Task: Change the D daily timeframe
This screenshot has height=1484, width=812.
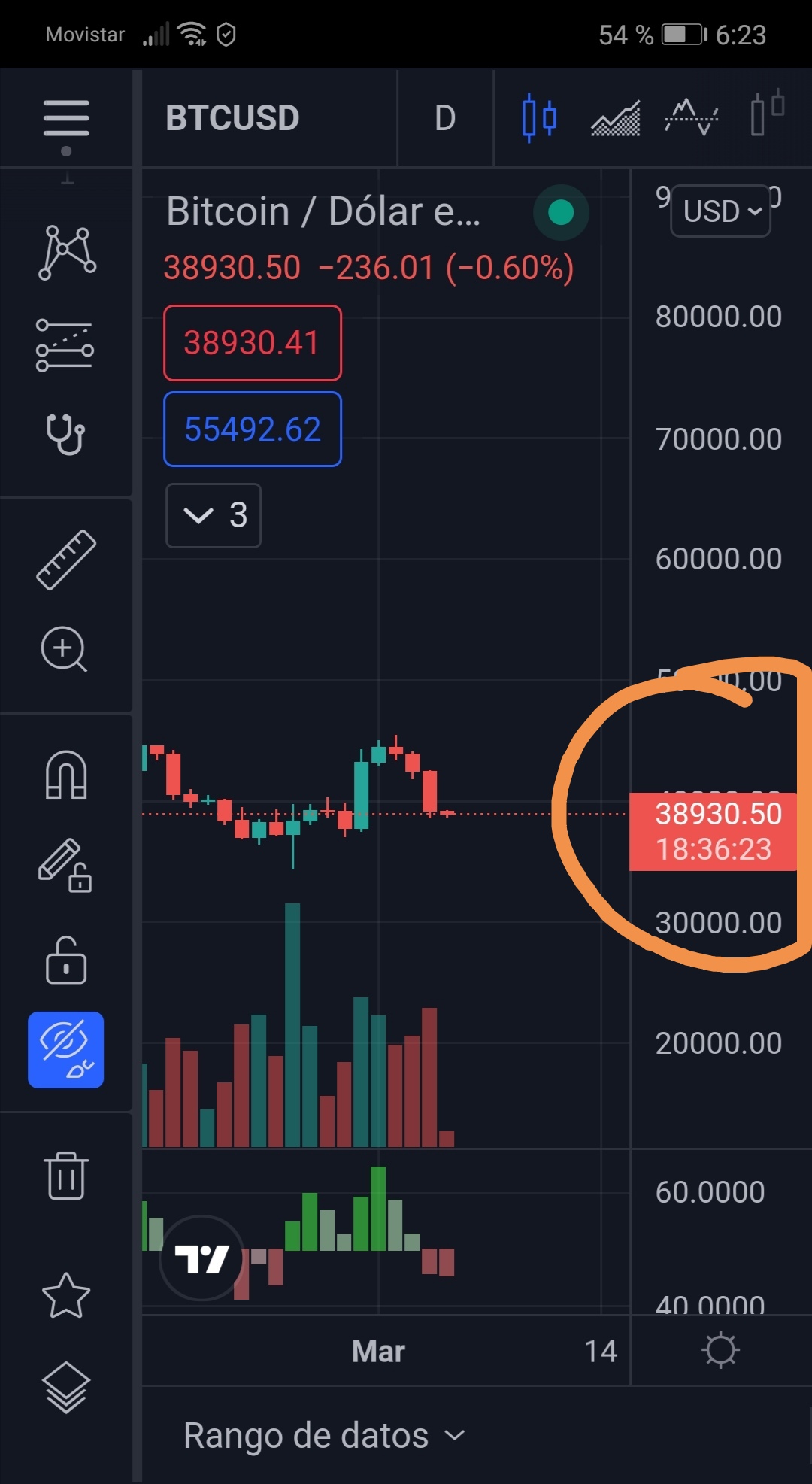Action: tap(445, 118)
